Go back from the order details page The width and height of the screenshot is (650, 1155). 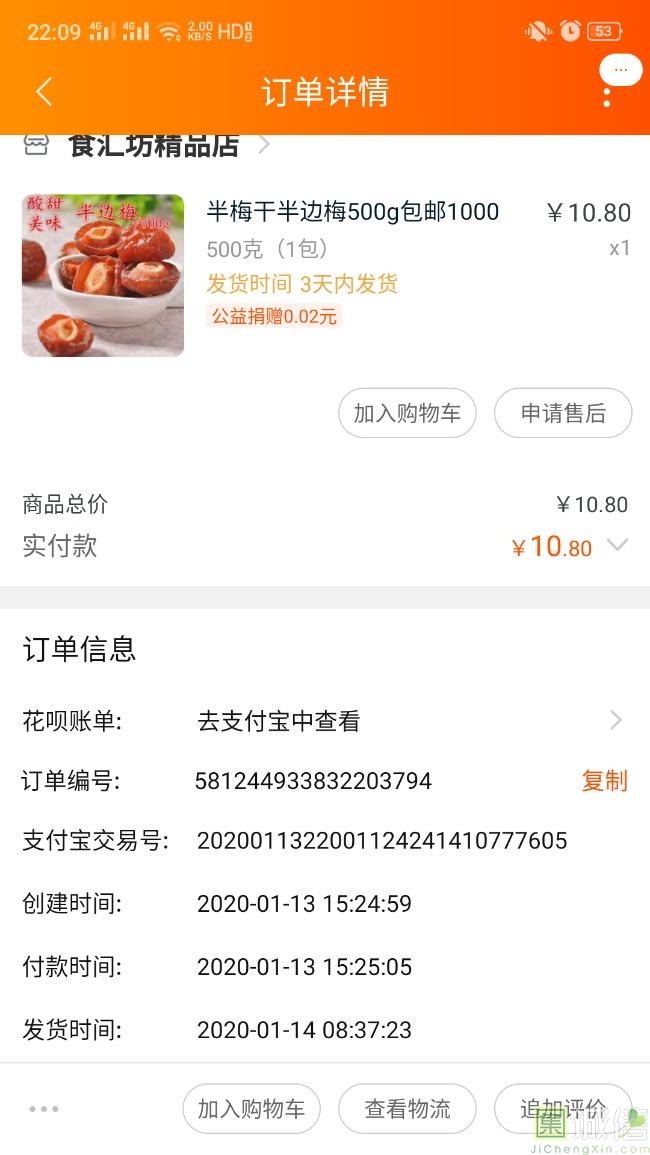(x=43, y=92)
